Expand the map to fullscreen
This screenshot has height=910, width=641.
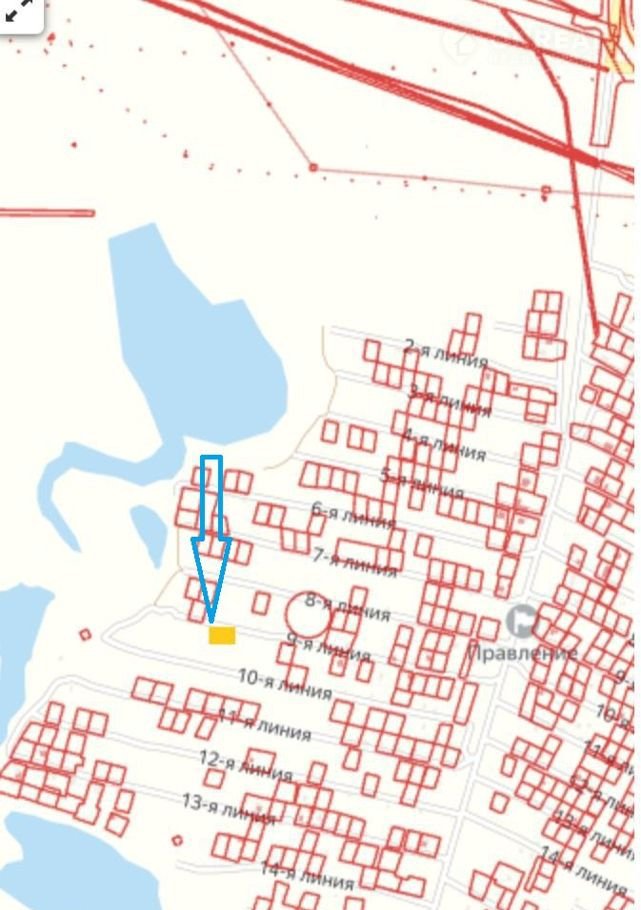[x=17, y=12]
